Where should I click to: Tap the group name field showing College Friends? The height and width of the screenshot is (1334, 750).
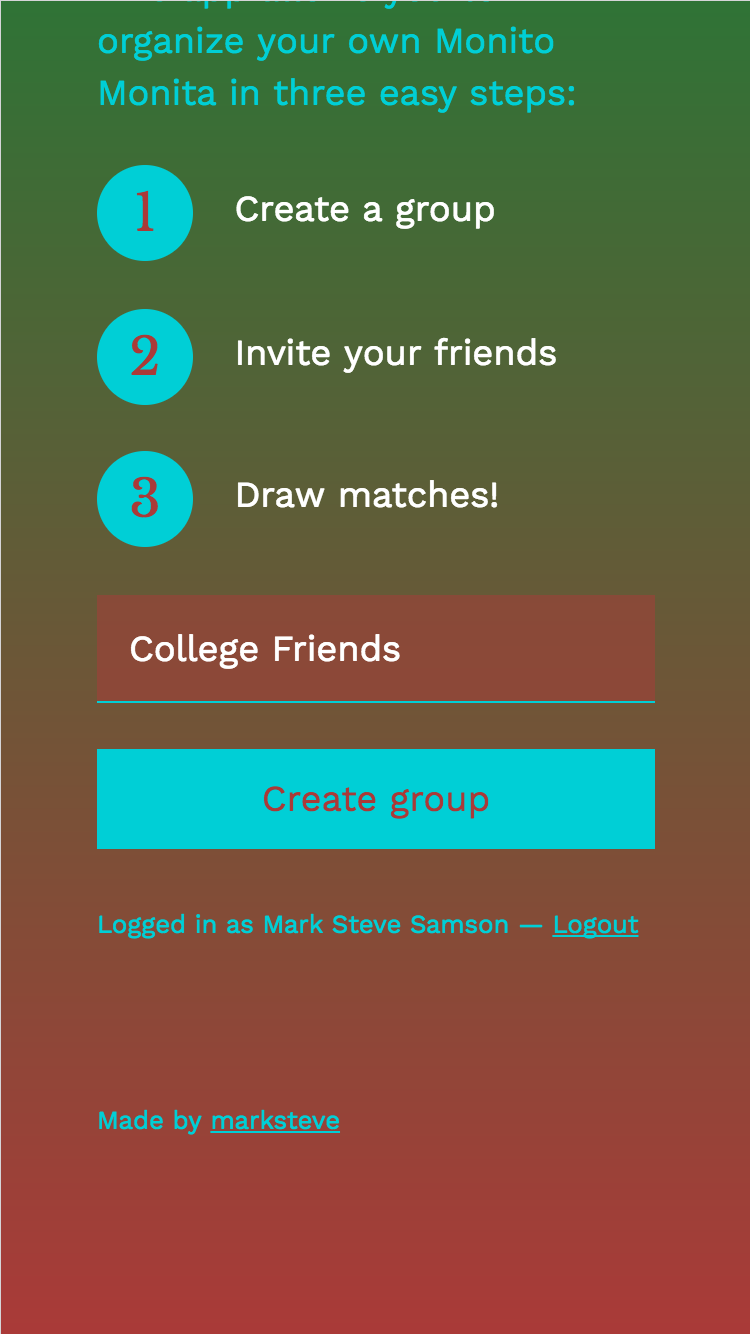tap(375, 649)
